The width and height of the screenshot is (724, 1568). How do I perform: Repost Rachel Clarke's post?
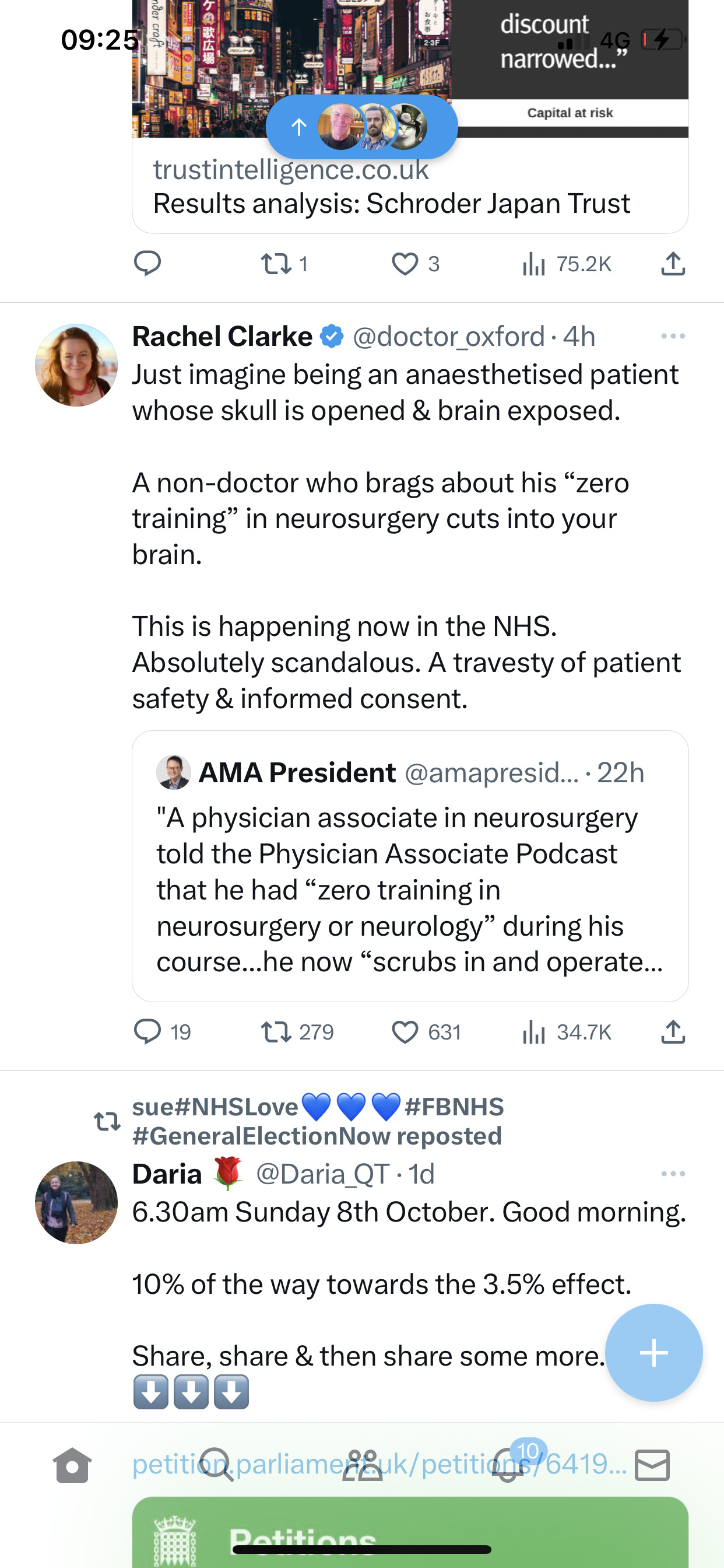pyautogui.click(x=297, y=1032)
